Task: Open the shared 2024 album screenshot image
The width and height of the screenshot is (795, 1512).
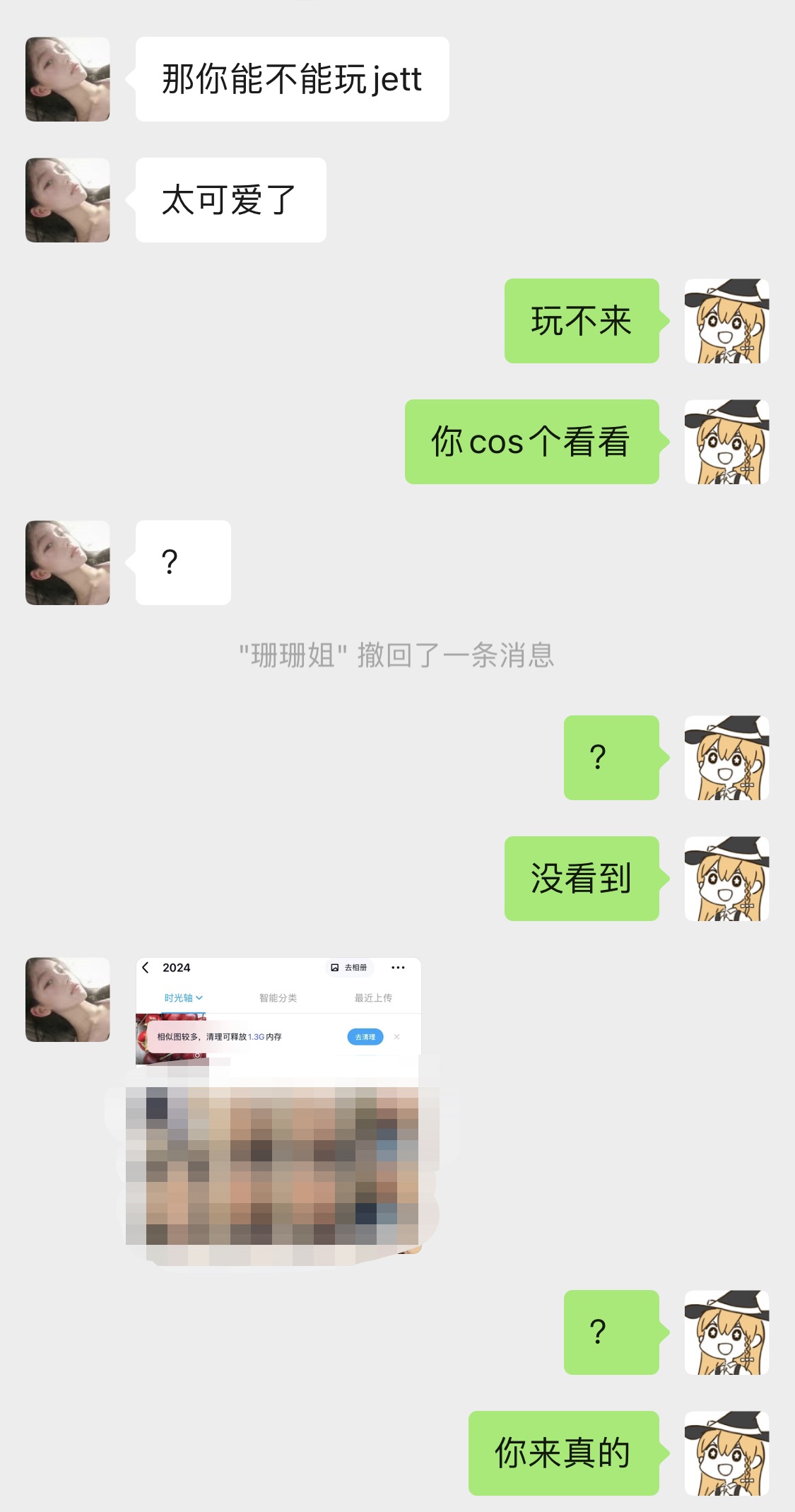Action: pos(278,1106)
